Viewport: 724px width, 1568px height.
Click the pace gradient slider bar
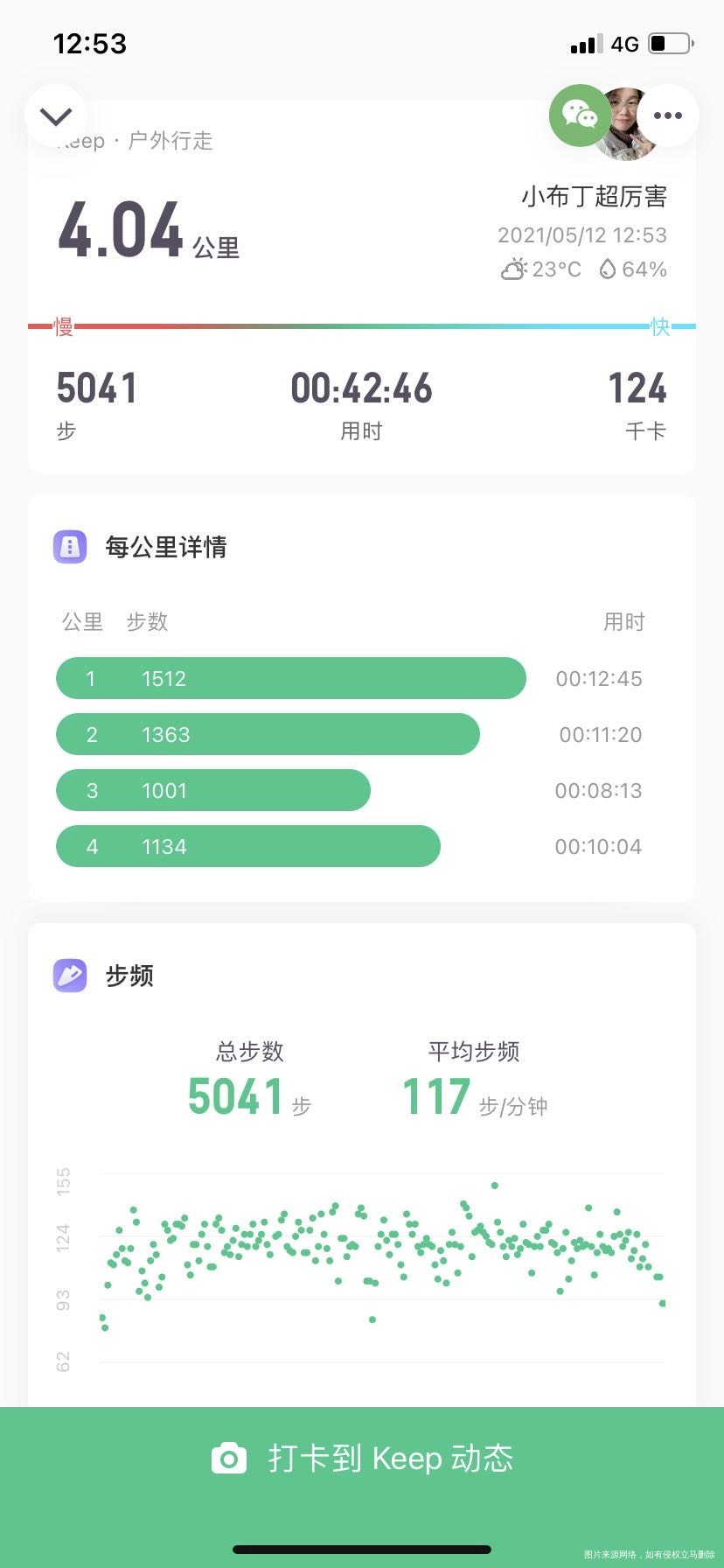(362, 325)
